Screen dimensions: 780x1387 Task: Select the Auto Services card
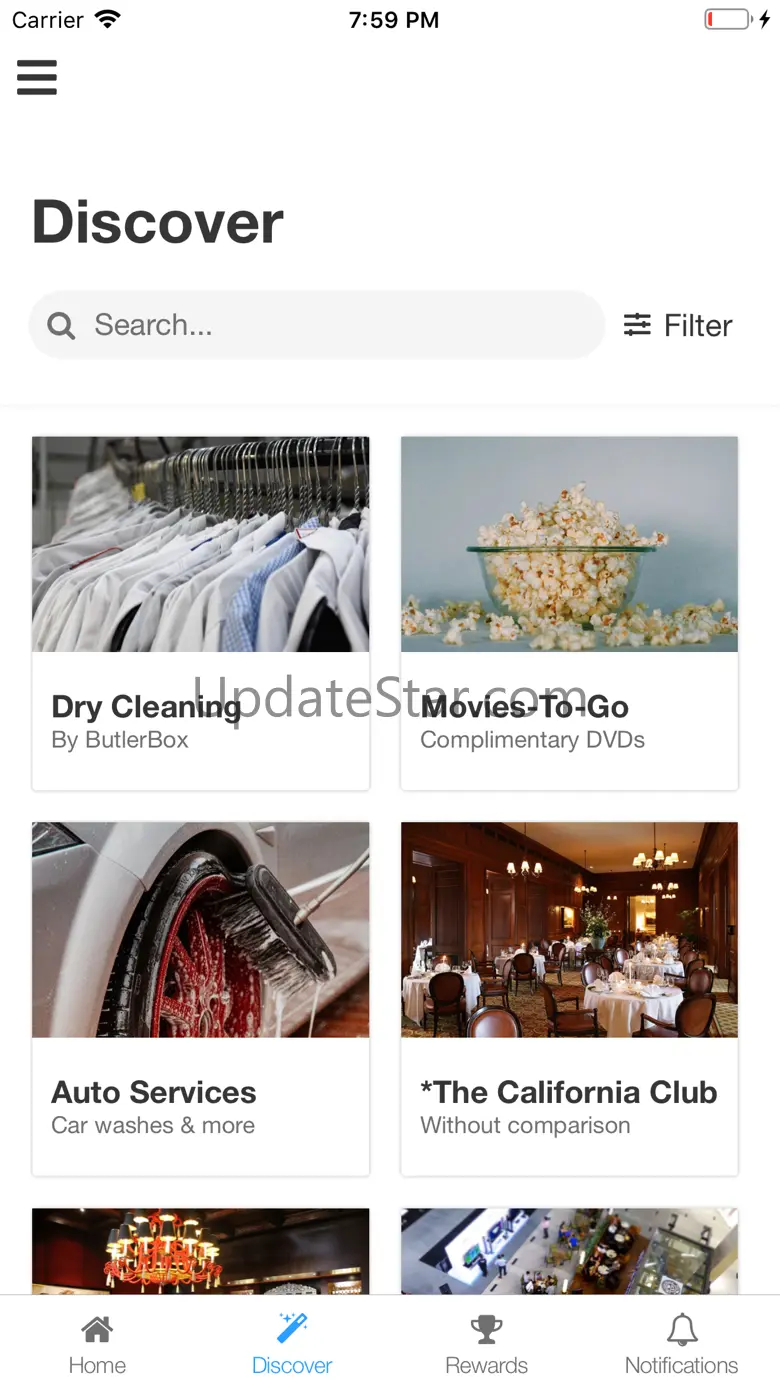click(x=200, y=998)
